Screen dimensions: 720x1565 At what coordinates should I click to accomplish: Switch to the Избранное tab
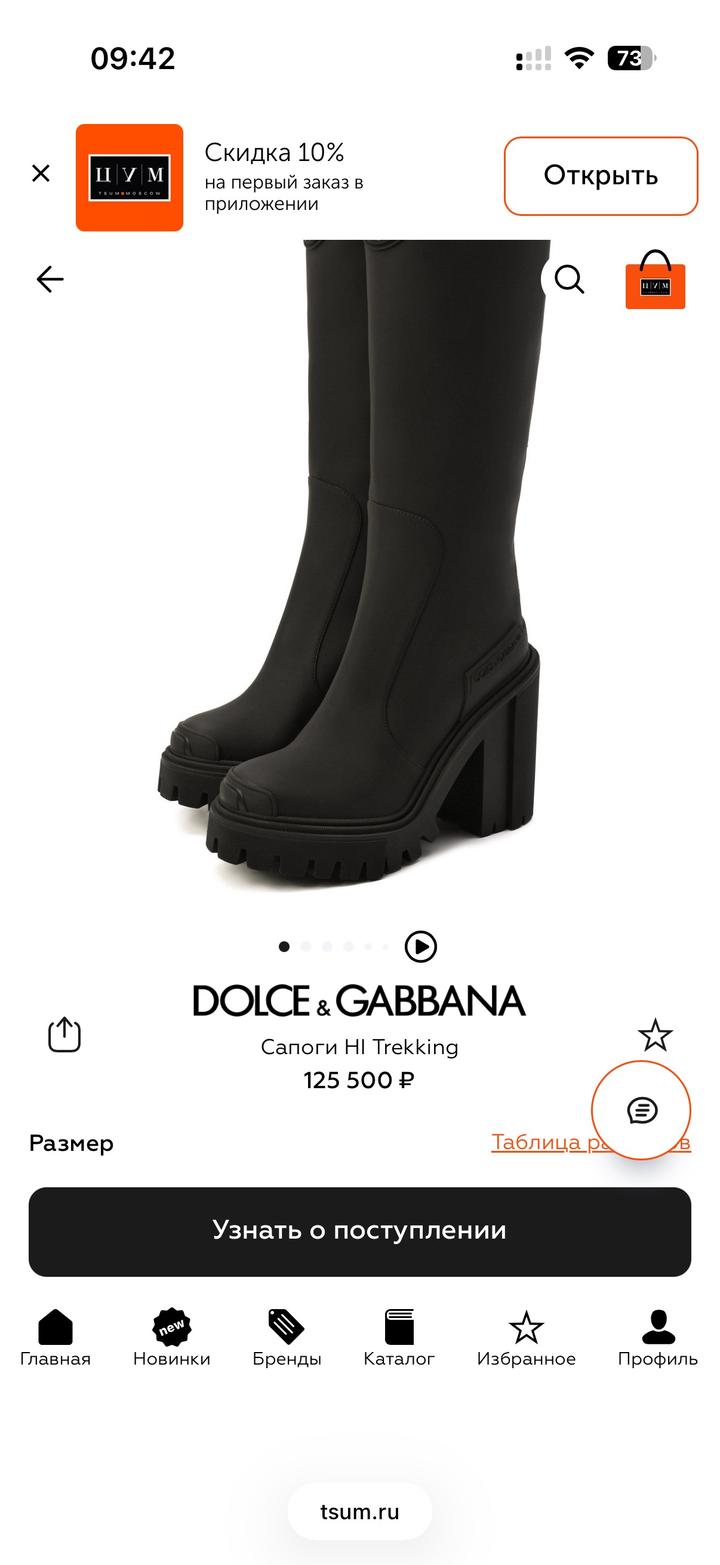pos(526,1338)
